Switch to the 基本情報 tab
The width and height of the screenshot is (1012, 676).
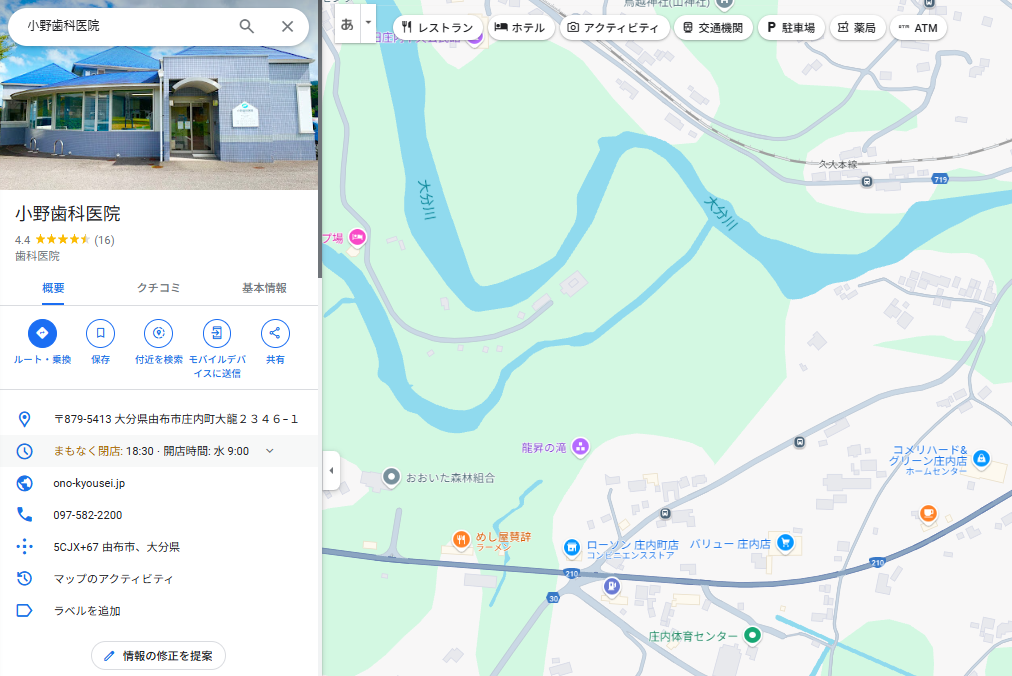point(264,288)
